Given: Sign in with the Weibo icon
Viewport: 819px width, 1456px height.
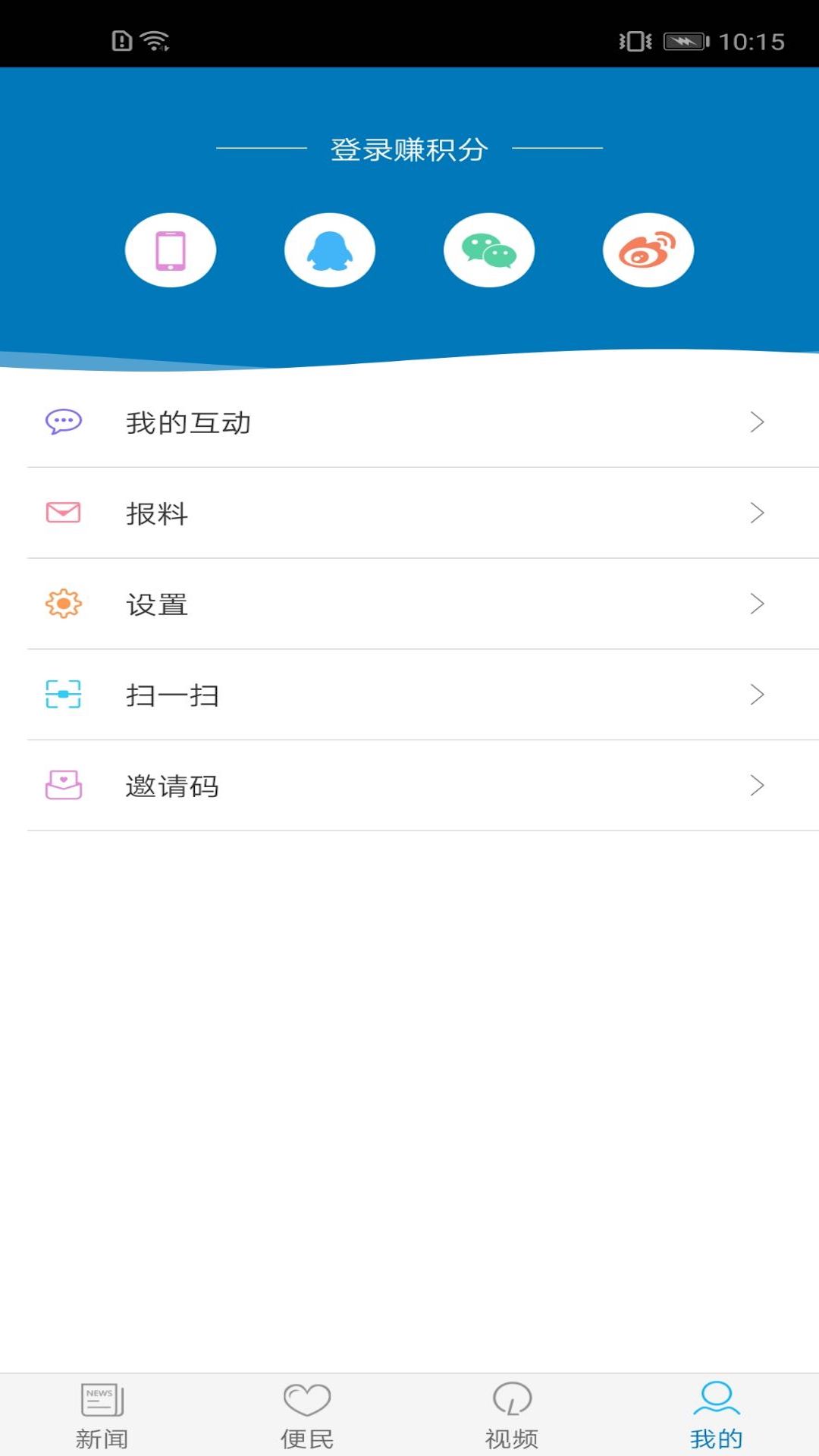Looking at the screenshot, I should click(648, 250).
